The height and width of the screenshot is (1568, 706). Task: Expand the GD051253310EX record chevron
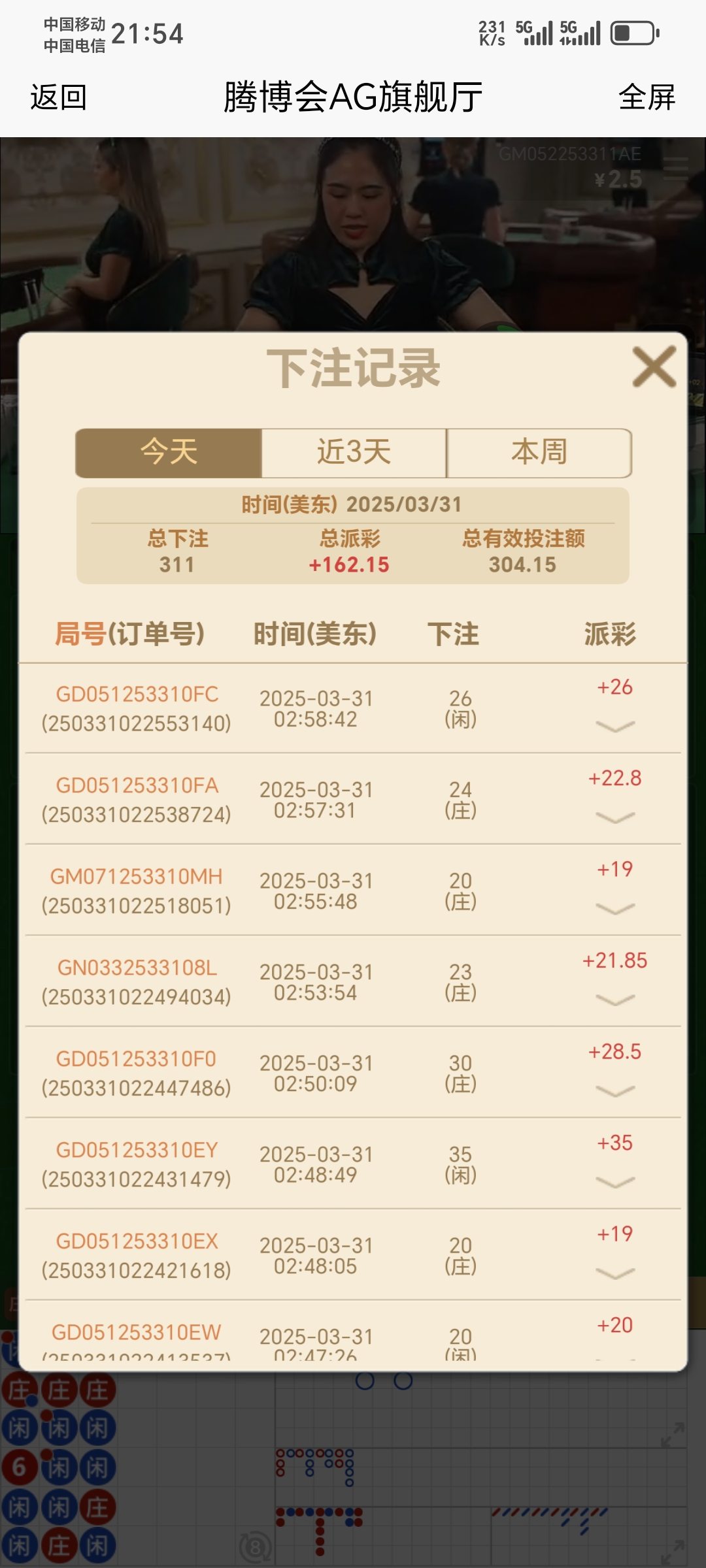point(615,1273)
